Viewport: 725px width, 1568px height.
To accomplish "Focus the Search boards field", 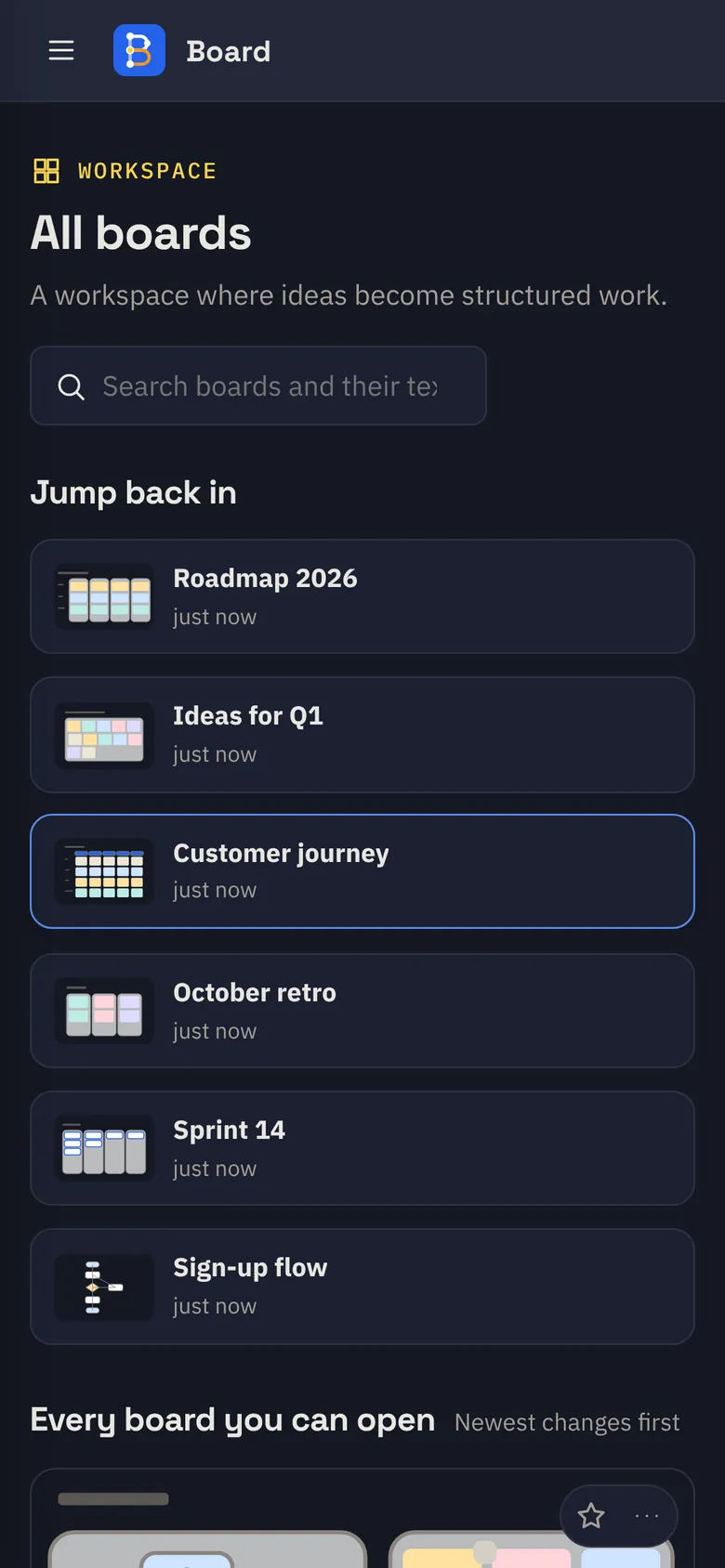I will coord(258,385).
